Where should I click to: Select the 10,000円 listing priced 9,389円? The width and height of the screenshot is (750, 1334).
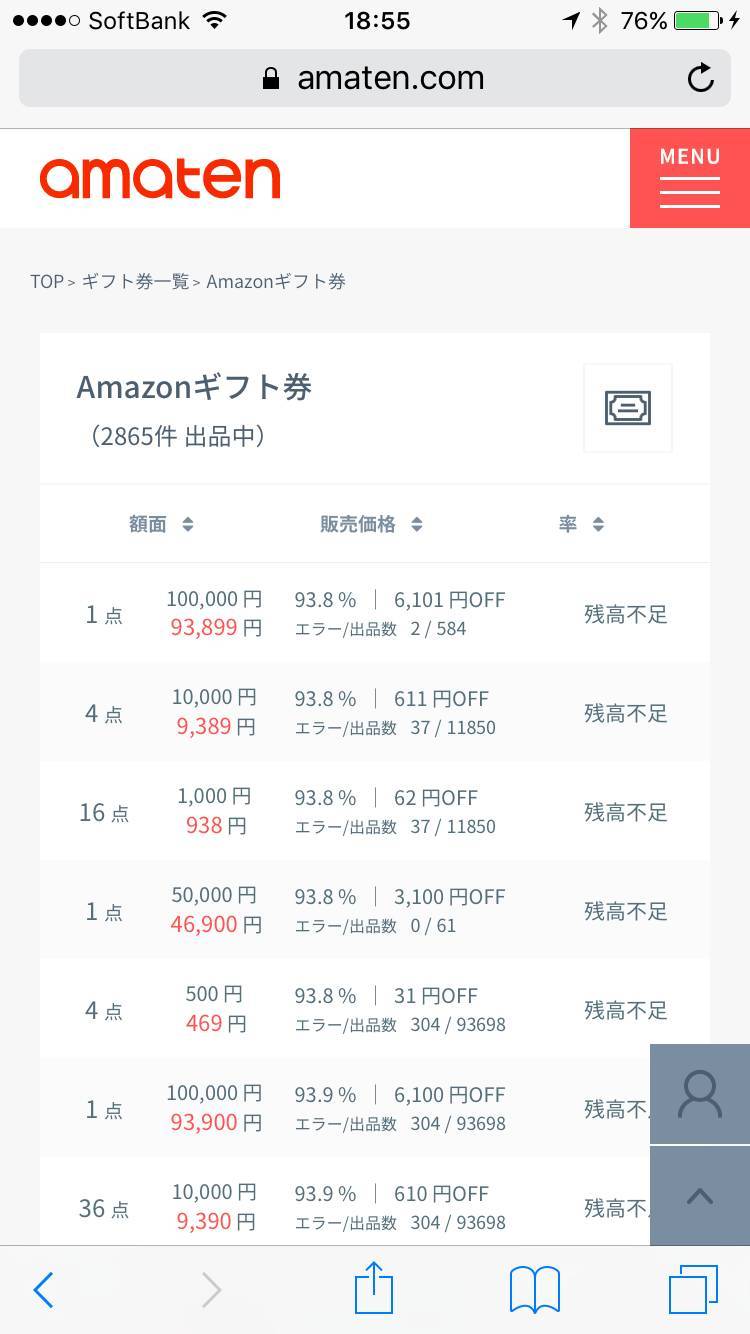(x=375, y=712)
